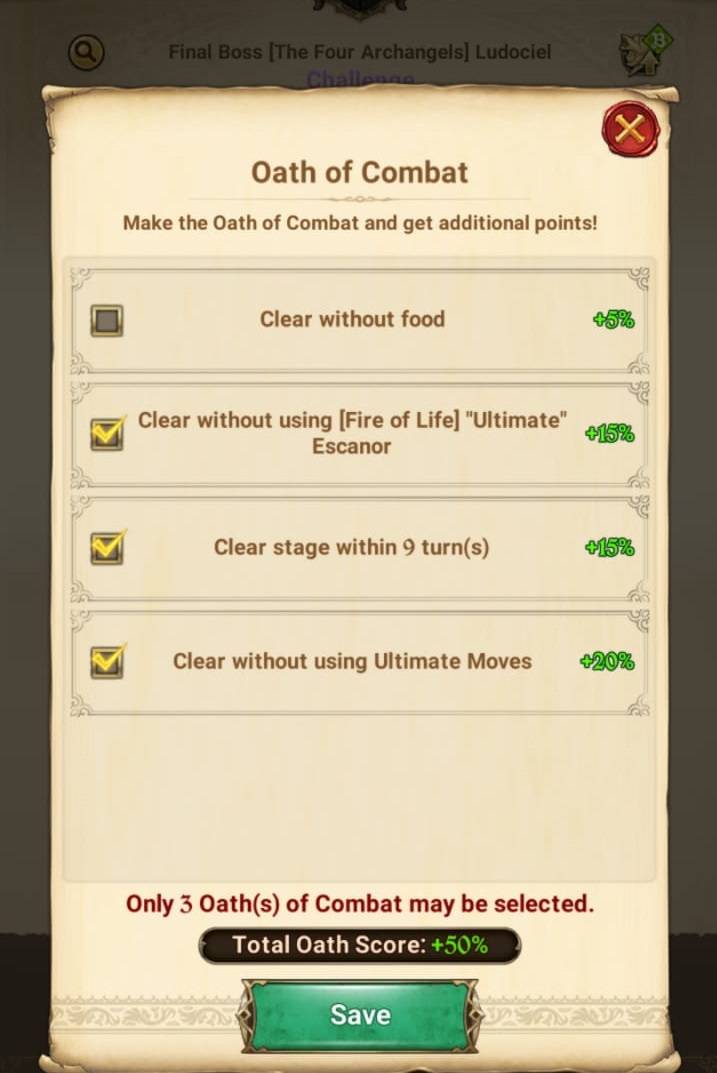Close the Oath of Combat dialog

pyautogui.click(x=630, y=129)
